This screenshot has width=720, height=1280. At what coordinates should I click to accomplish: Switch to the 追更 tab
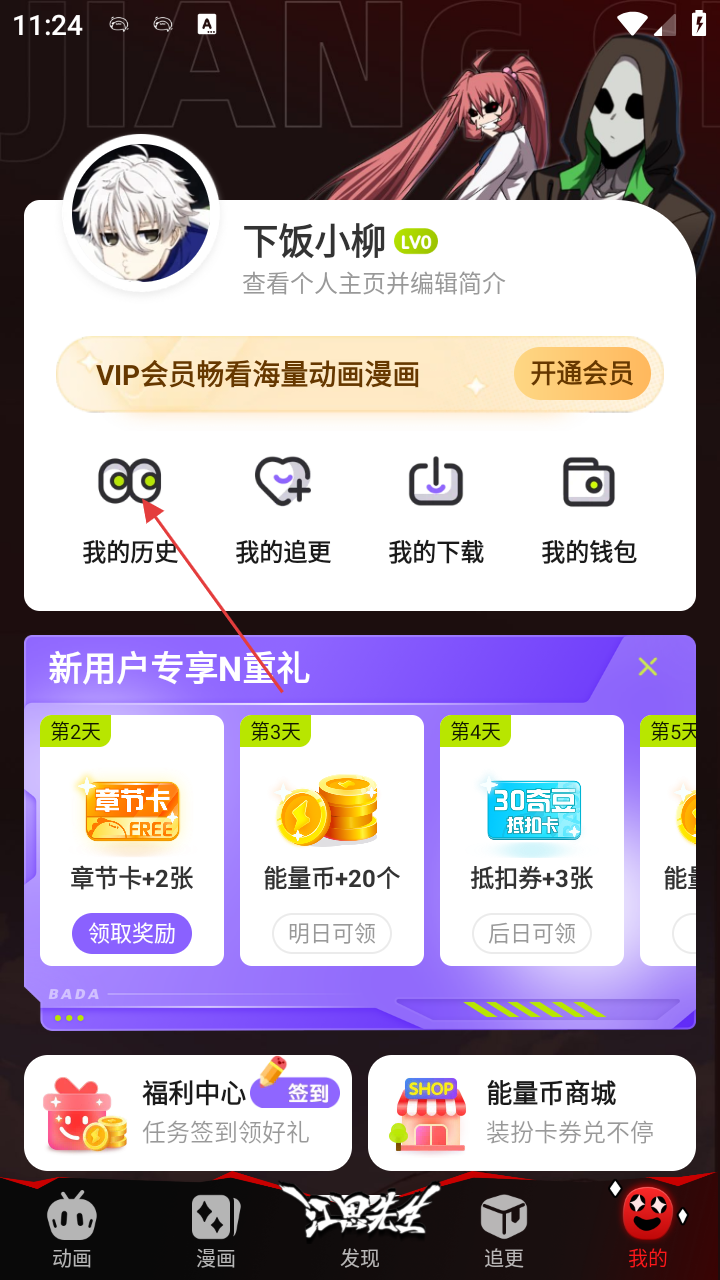tap(504, 1230)
